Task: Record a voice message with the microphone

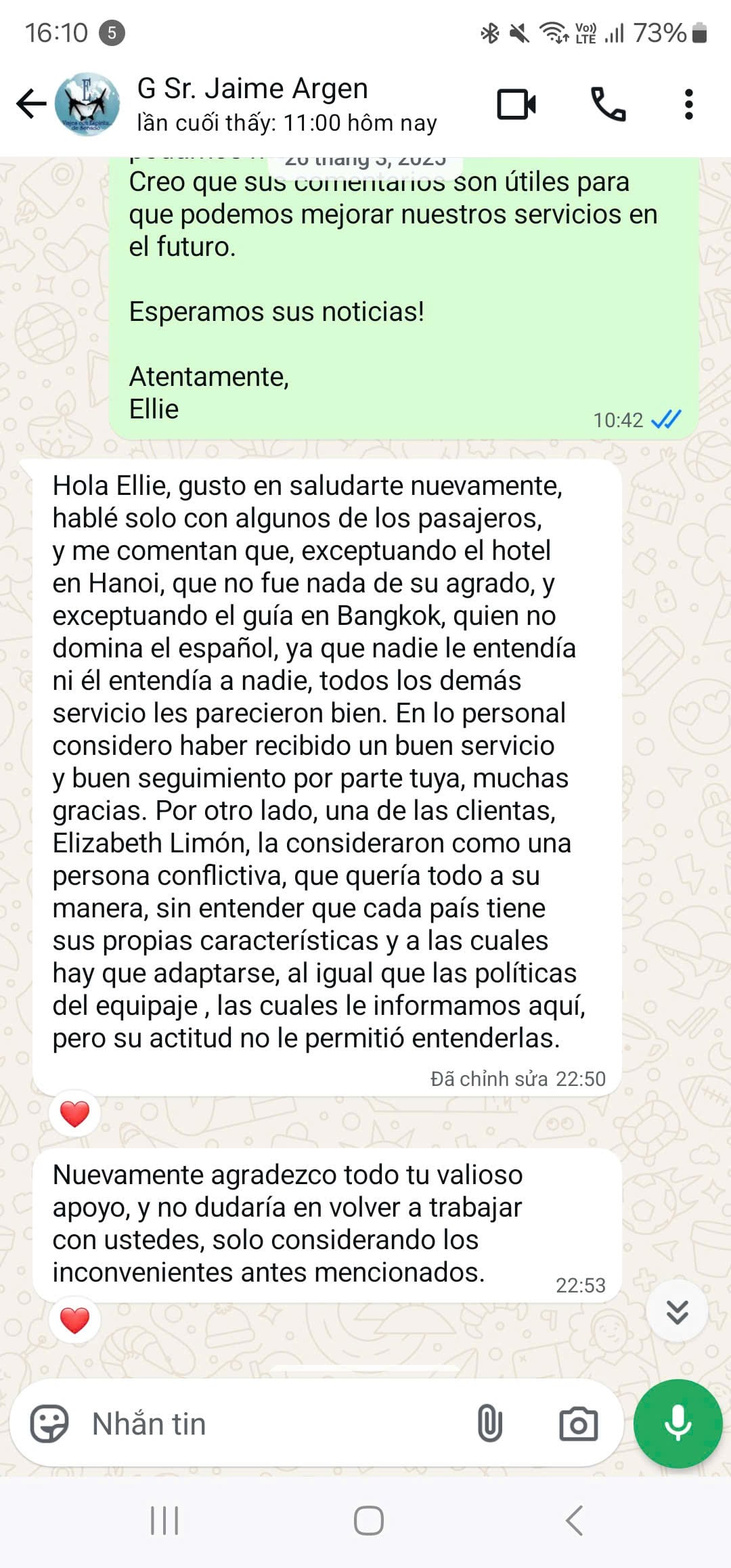Action: [x=678, y=1423]
